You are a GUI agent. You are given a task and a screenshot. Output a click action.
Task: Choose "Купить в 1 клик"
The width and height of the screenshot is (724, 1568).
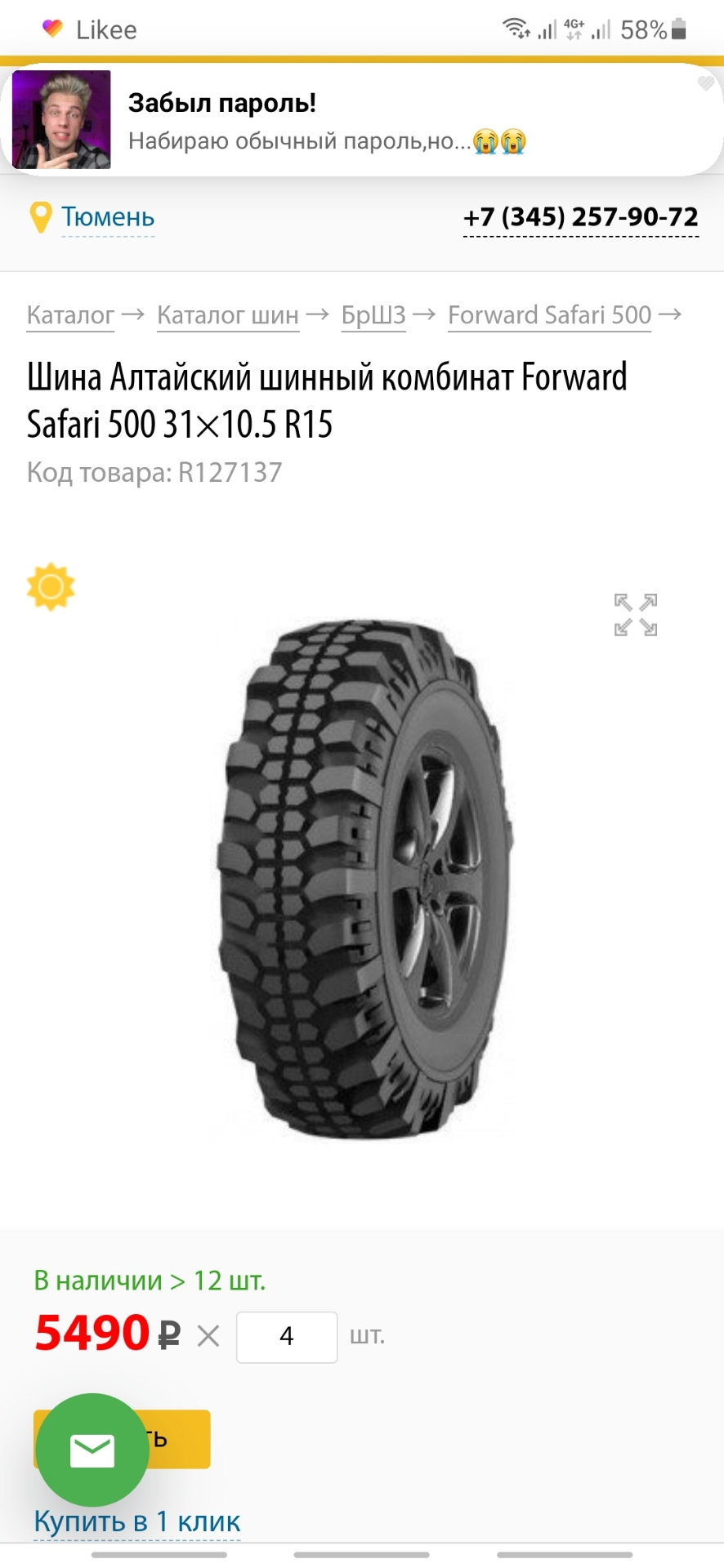tap(137, 1522)
